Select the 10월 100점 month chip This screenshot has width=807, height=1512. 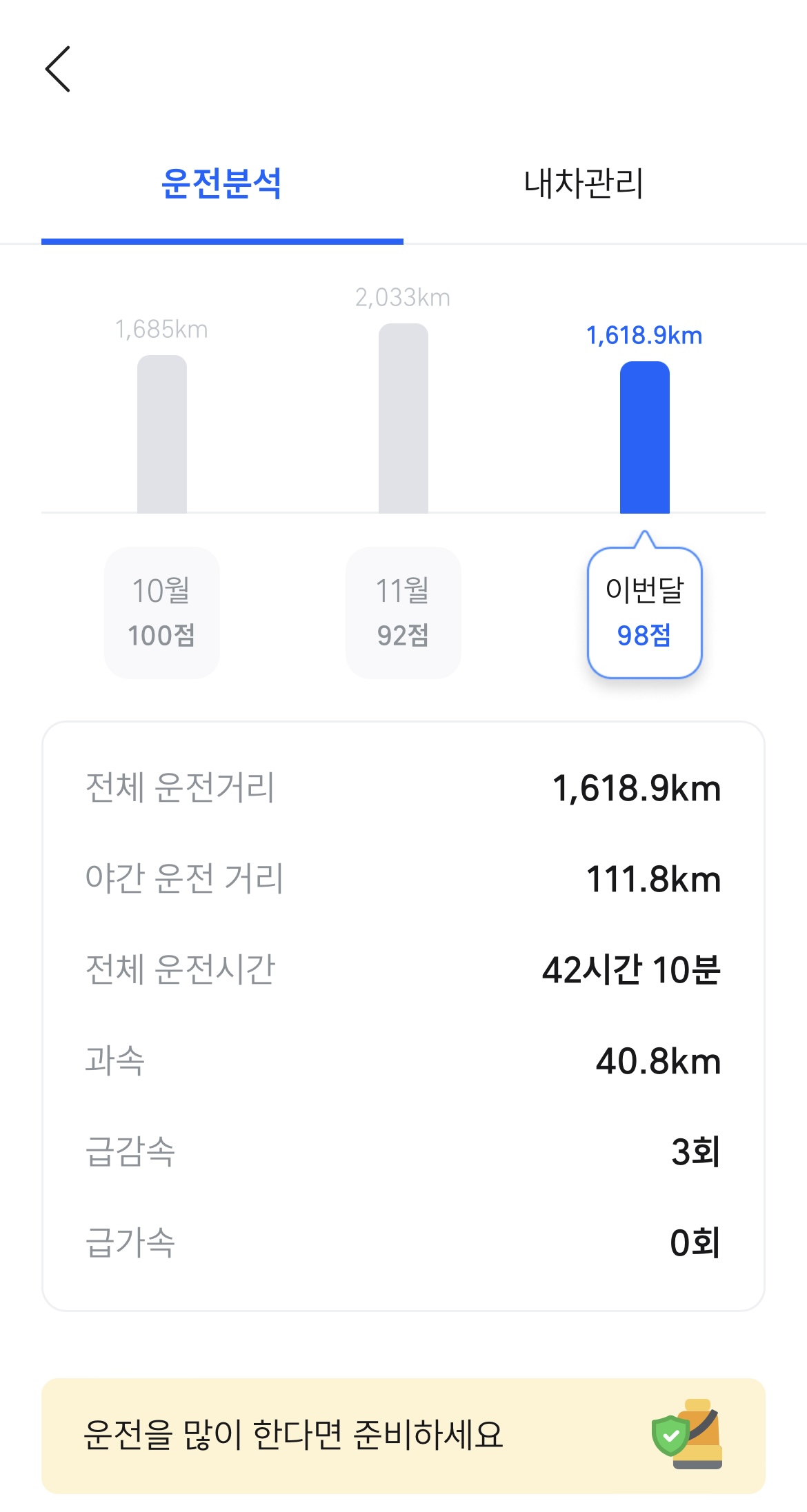tap(162, 612)
